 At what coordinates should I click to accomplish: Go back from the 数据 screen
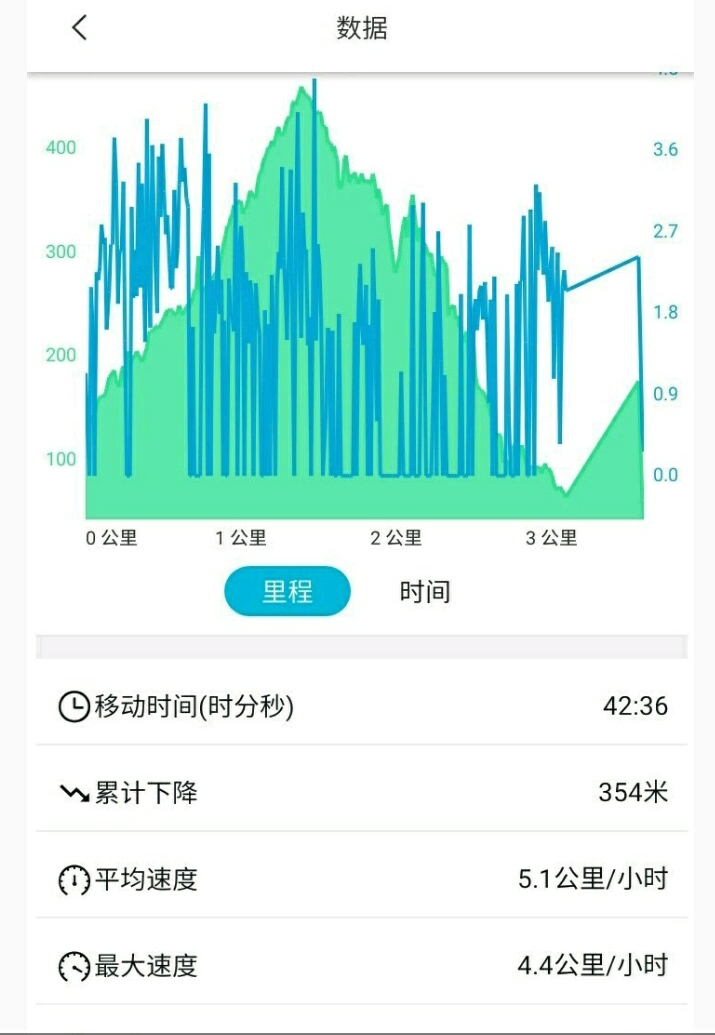point(80,28)
